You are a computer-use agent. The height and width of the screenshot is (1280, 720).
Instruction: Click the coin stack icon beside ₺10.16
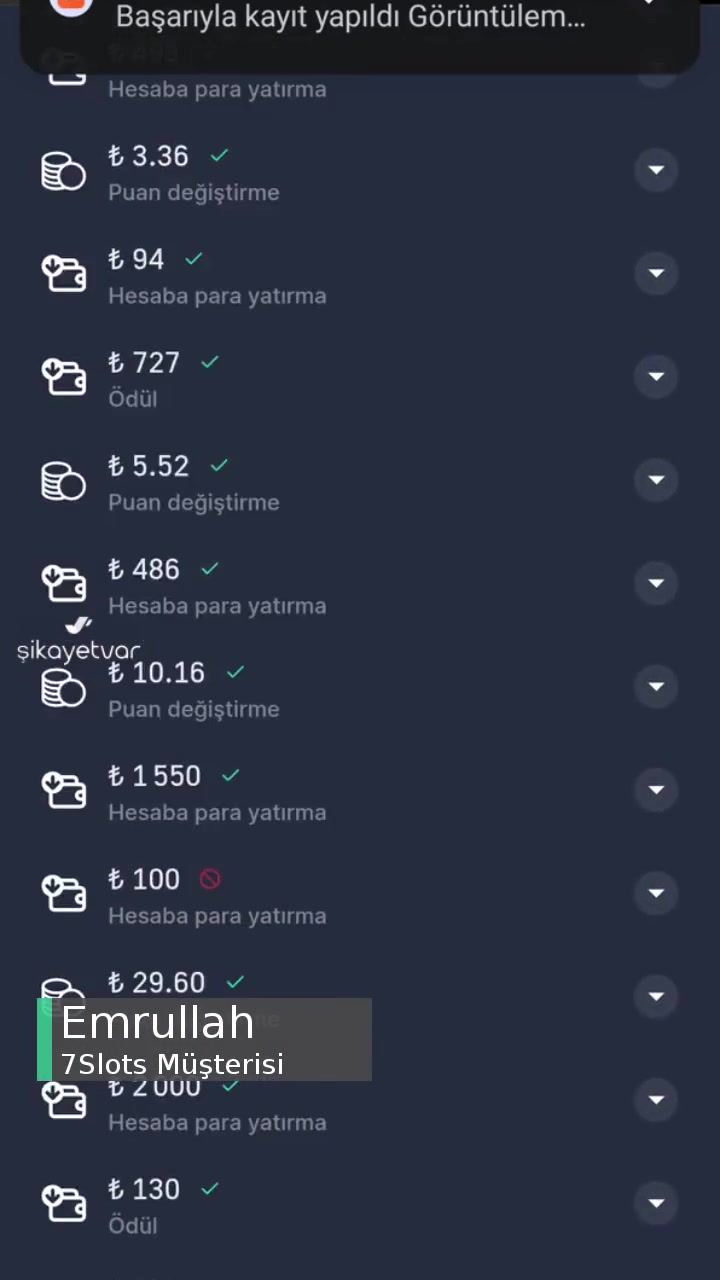[63, 687]
